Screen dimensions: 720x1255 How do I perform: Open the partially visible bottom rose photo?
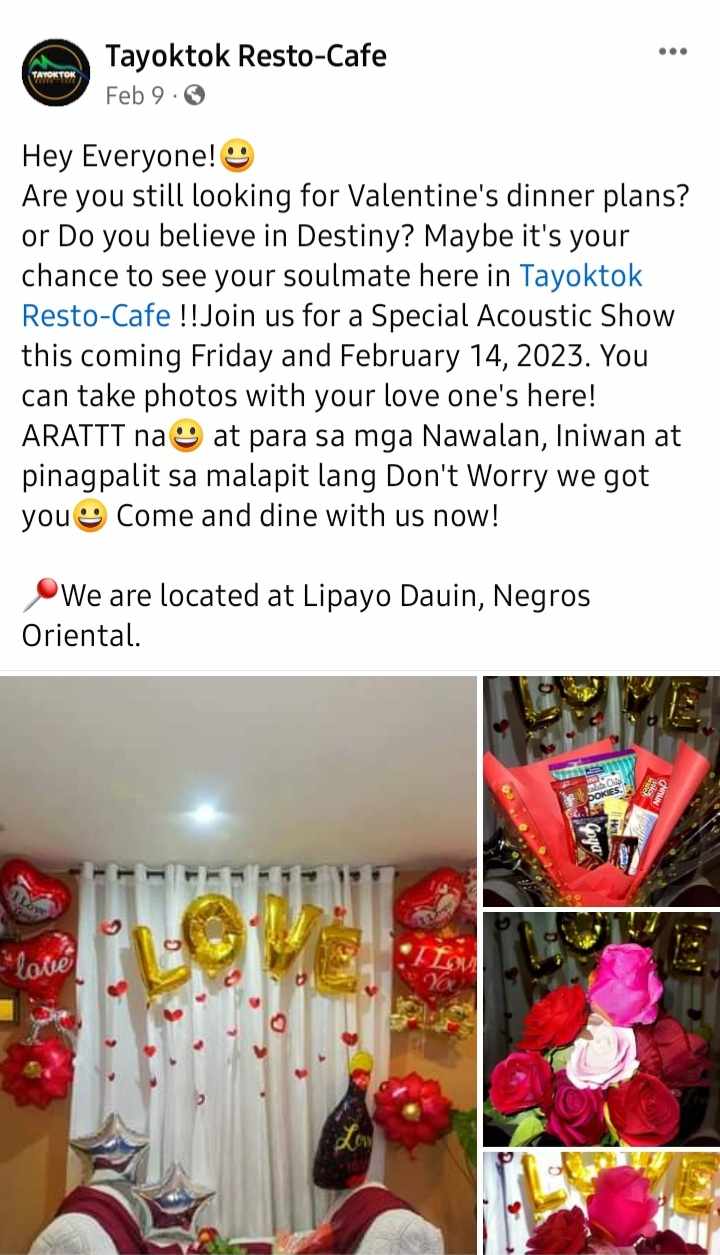[601, 1204]
